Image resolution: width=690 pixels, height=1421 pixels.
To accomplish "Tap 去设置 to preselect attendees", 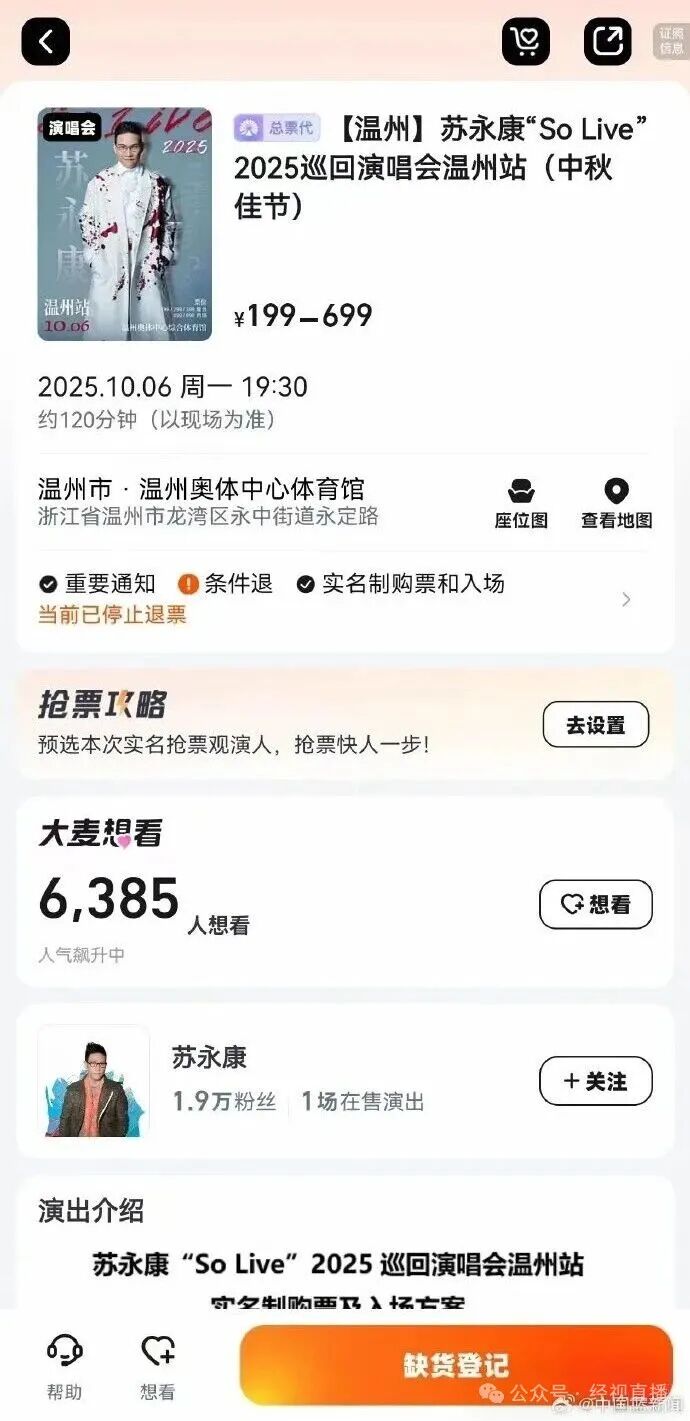I will click(595, 725).
